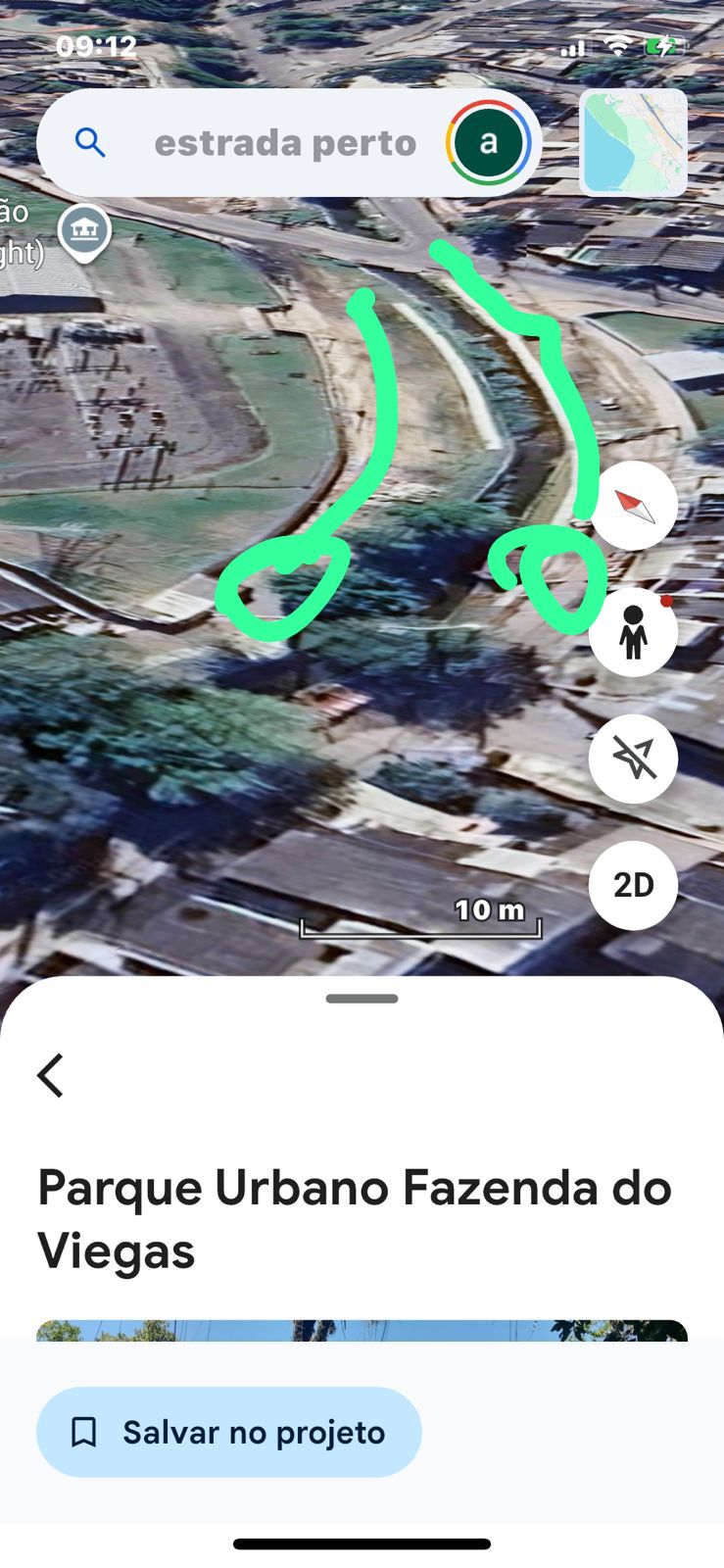Tap the compass to reset north
This screenshot has height=1568, width=724.
coord(633,506)
